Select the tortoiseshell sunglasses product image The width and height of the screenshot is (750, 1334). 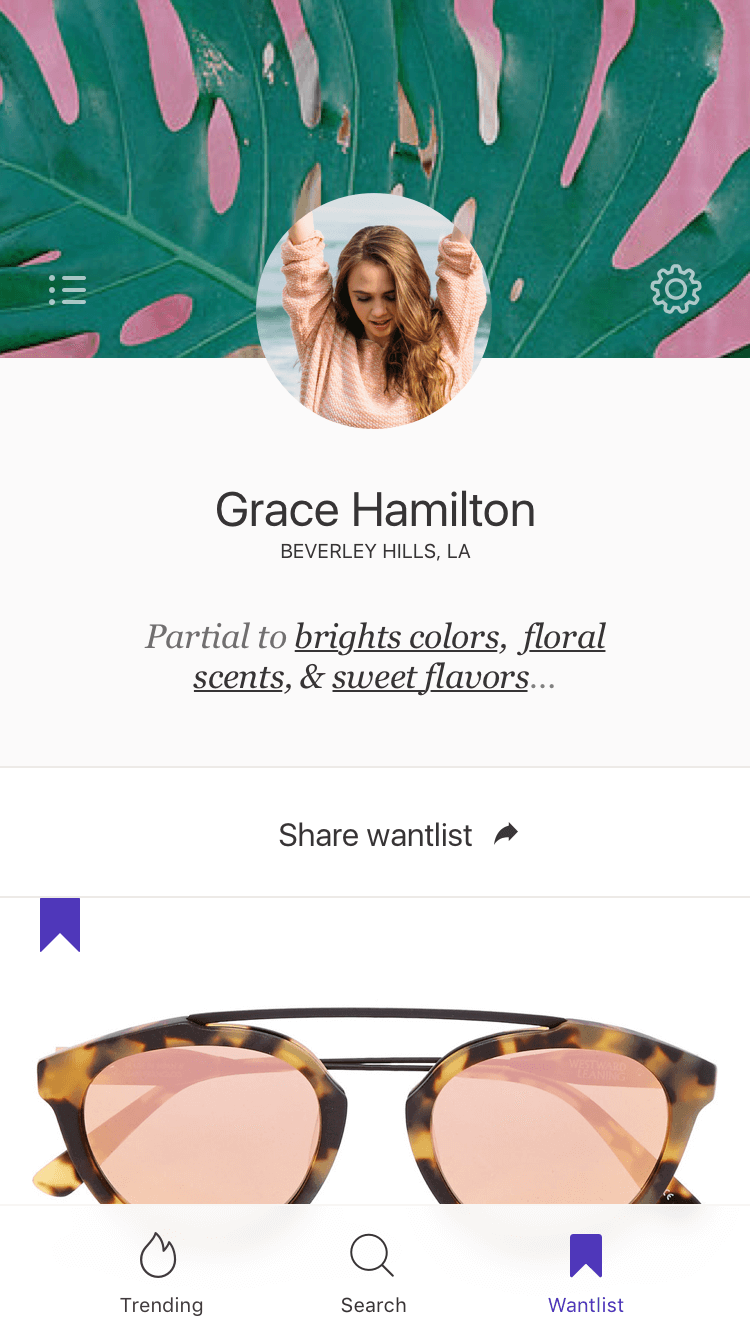pos(375,1090)
